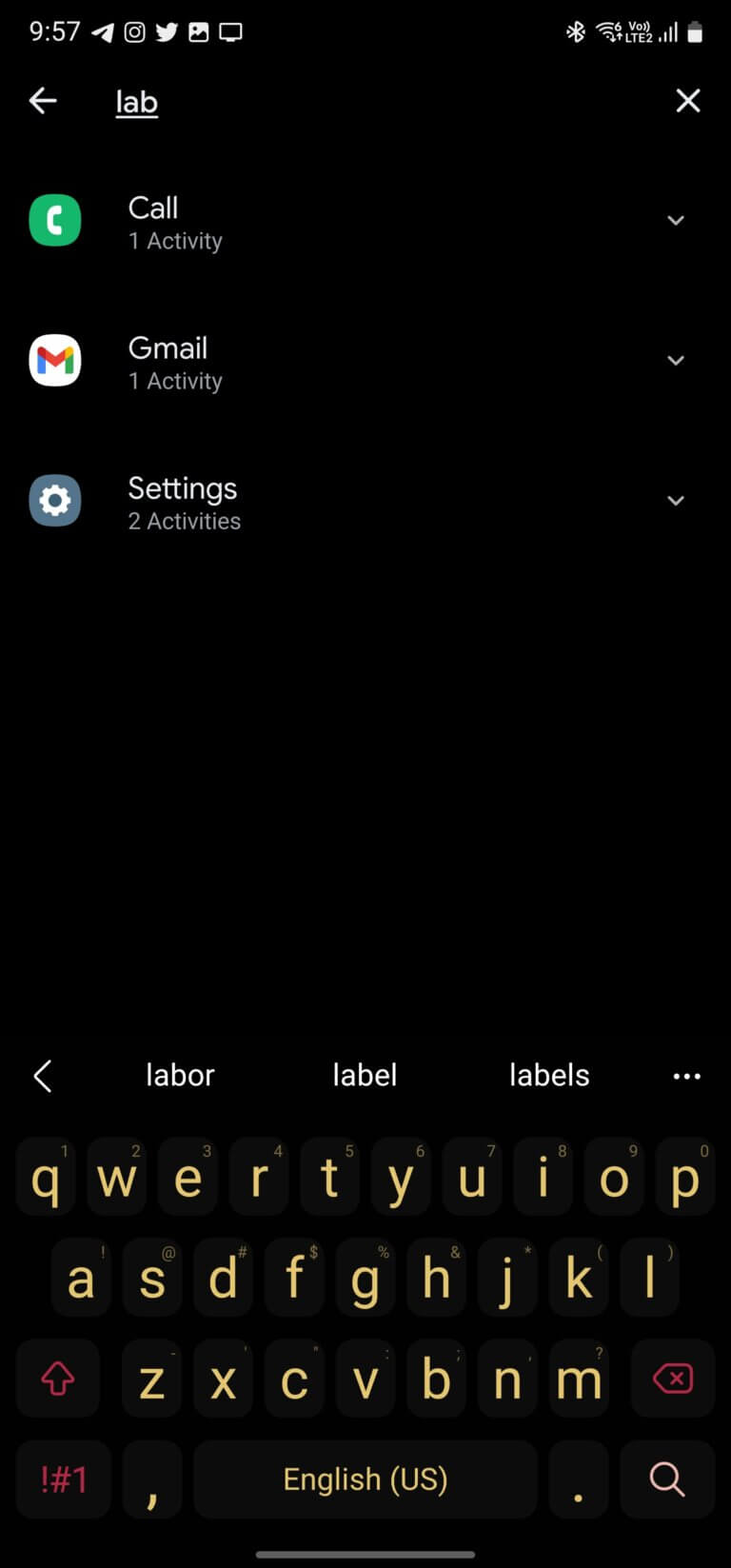This screenshot has height=1568, width=731.
Task: Open the Settings app result
Action: pos(183,502)
